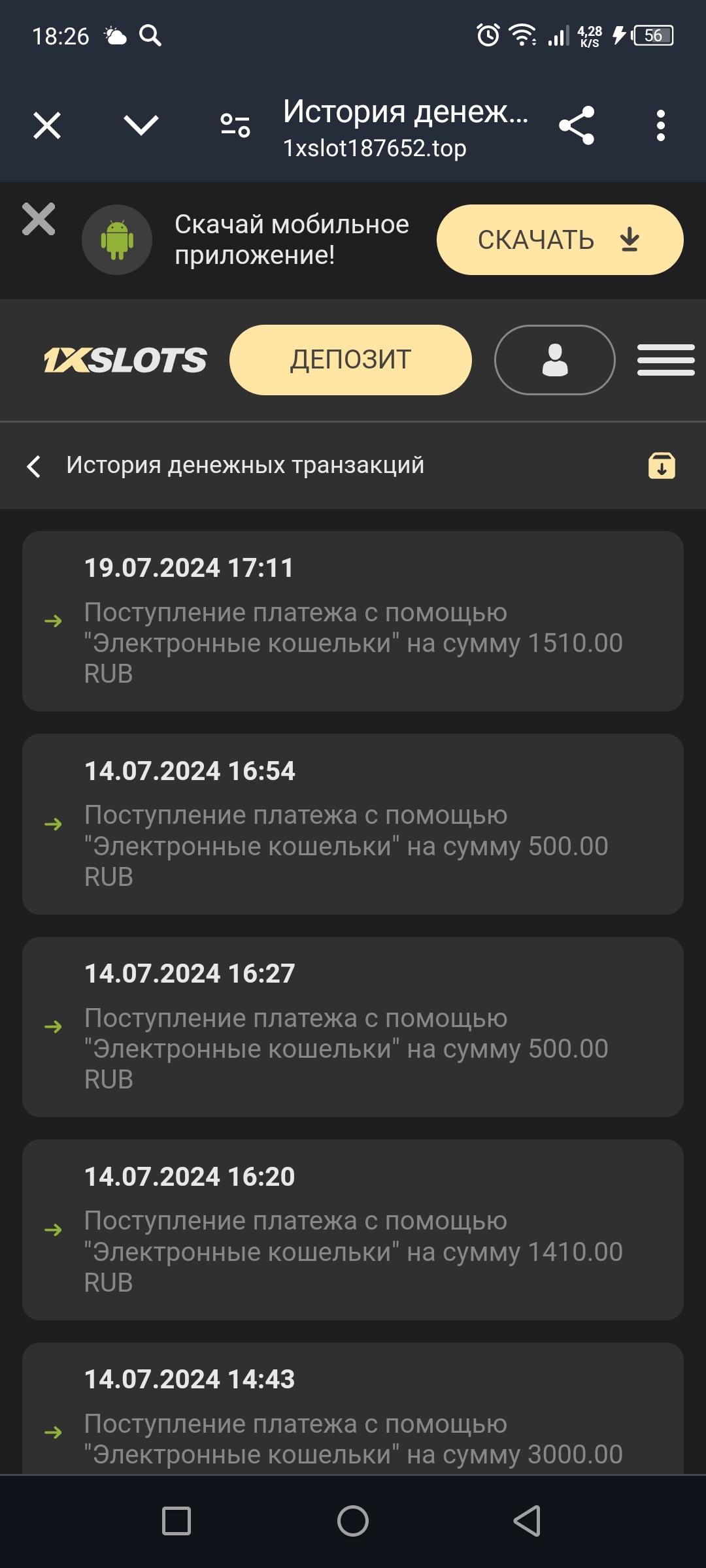Go to the 1XSLOTS home page

pos(125,360)
